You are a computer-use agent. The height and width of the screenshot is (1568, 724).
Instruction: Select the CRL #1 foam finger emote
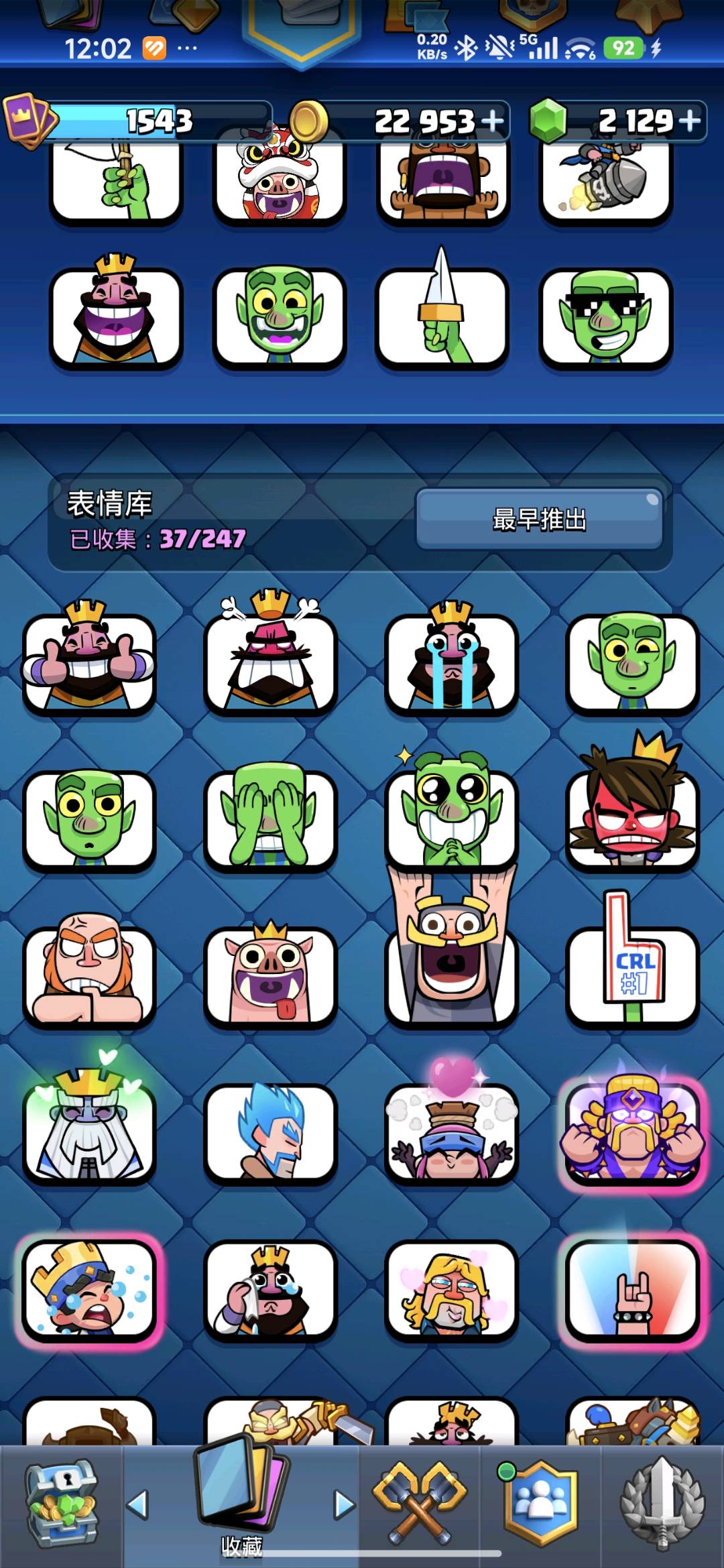pos(632,963)
